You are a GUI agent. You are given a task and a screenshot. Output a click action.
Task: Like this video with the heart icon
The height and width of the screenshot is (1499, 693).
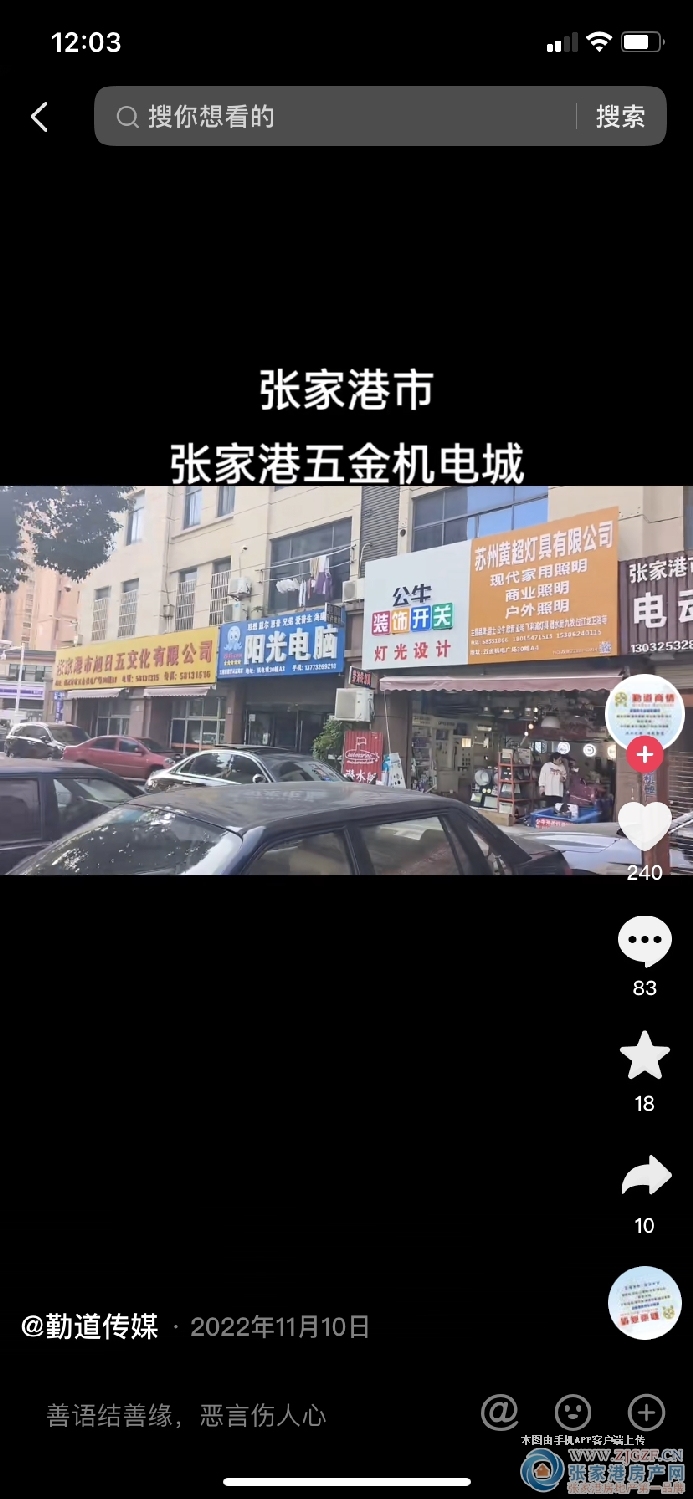tap(645, 826)
